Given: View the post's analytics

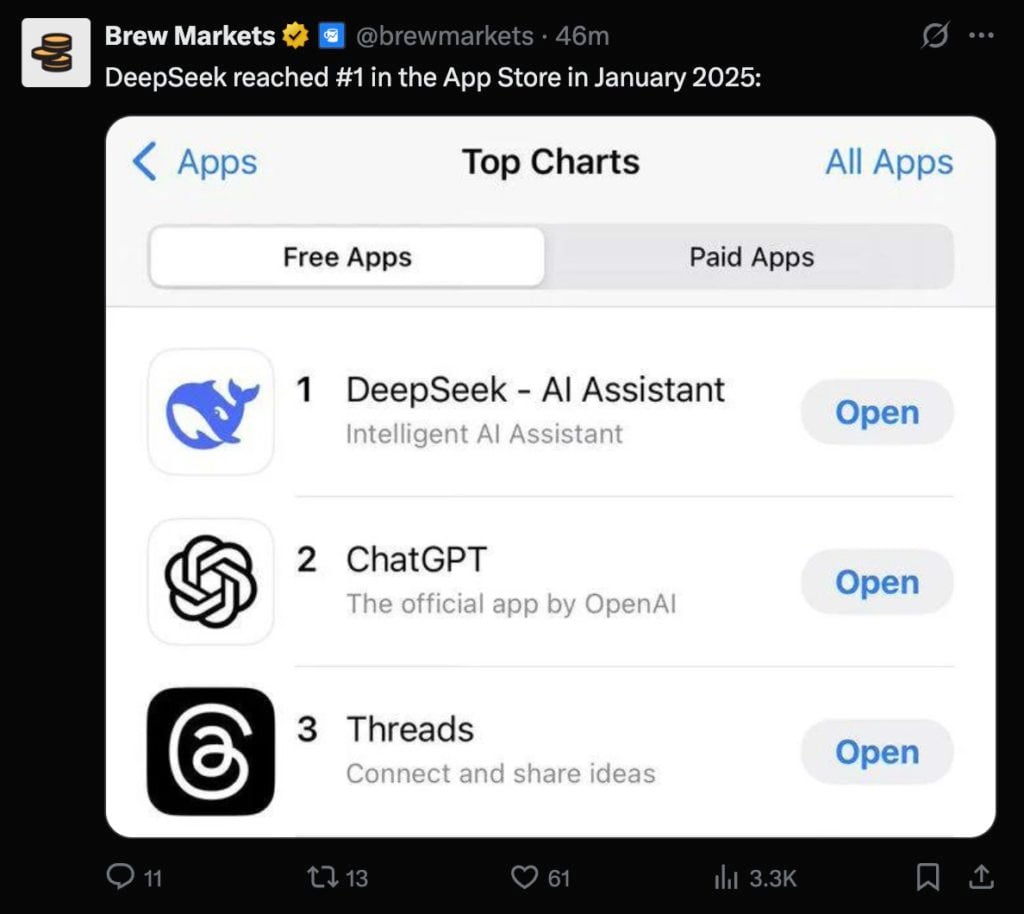Looking at the screenshot, I should (726, 878).
